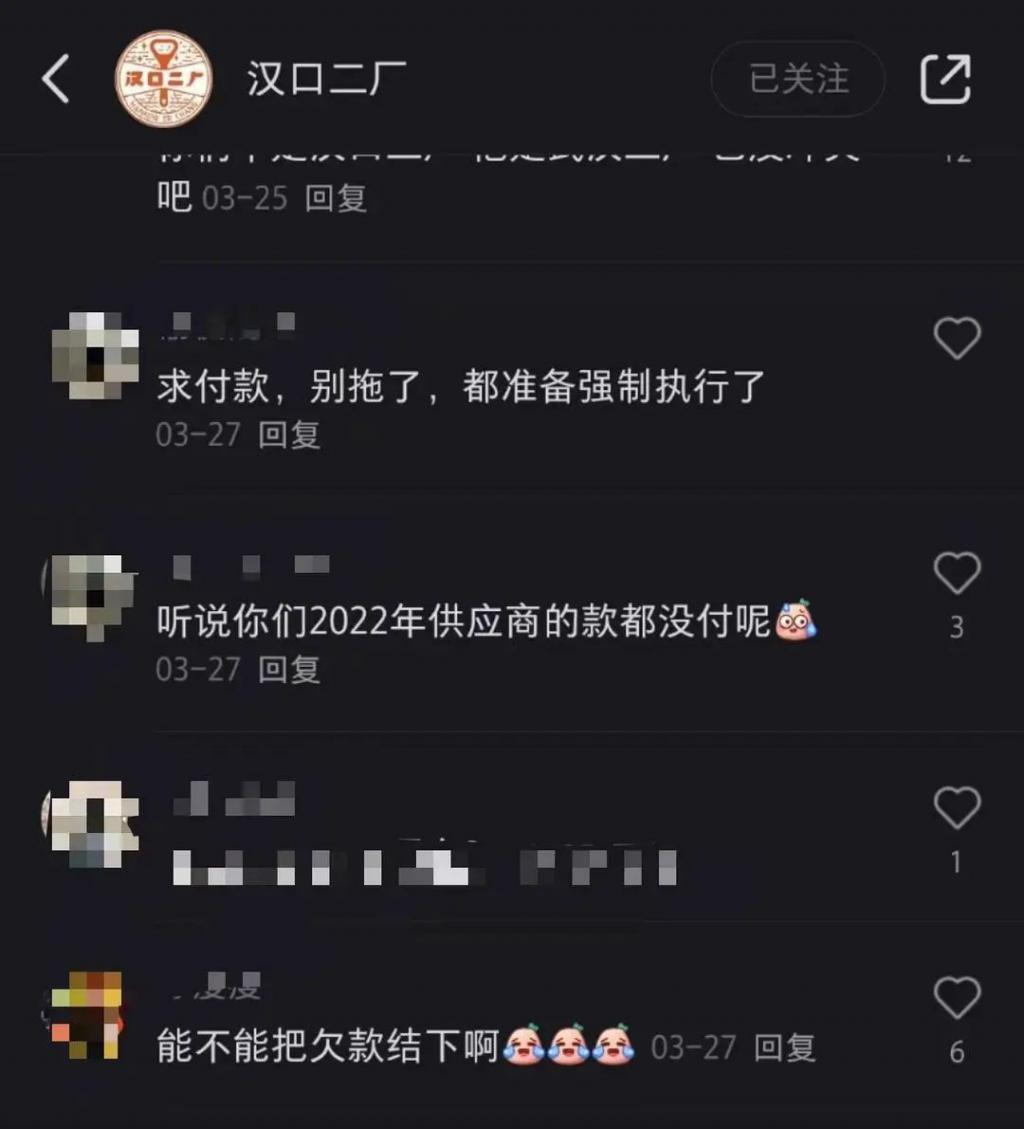Viewport: 1024px width, 1129px height.
Task: Share this post via the share icon
Action: [x=945, y=79]
